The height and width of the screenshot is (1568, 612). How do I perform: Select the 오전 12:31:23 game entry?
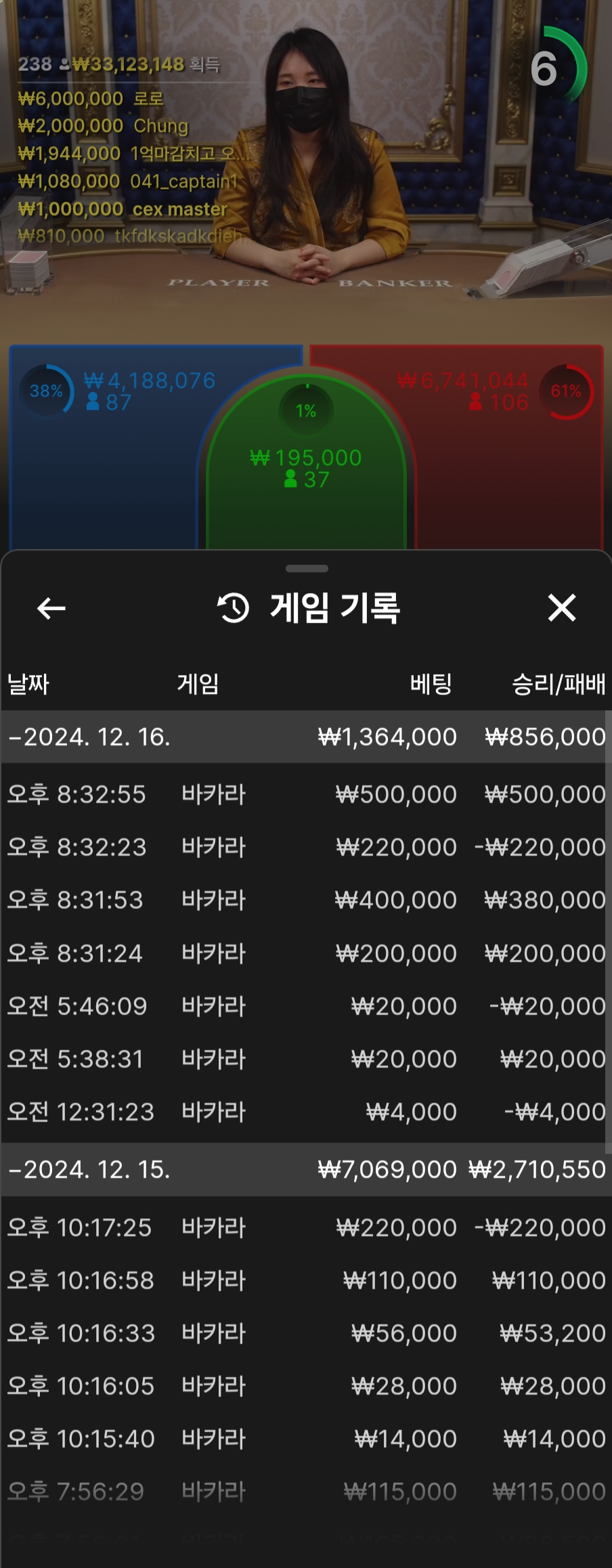pos(305,1112)
